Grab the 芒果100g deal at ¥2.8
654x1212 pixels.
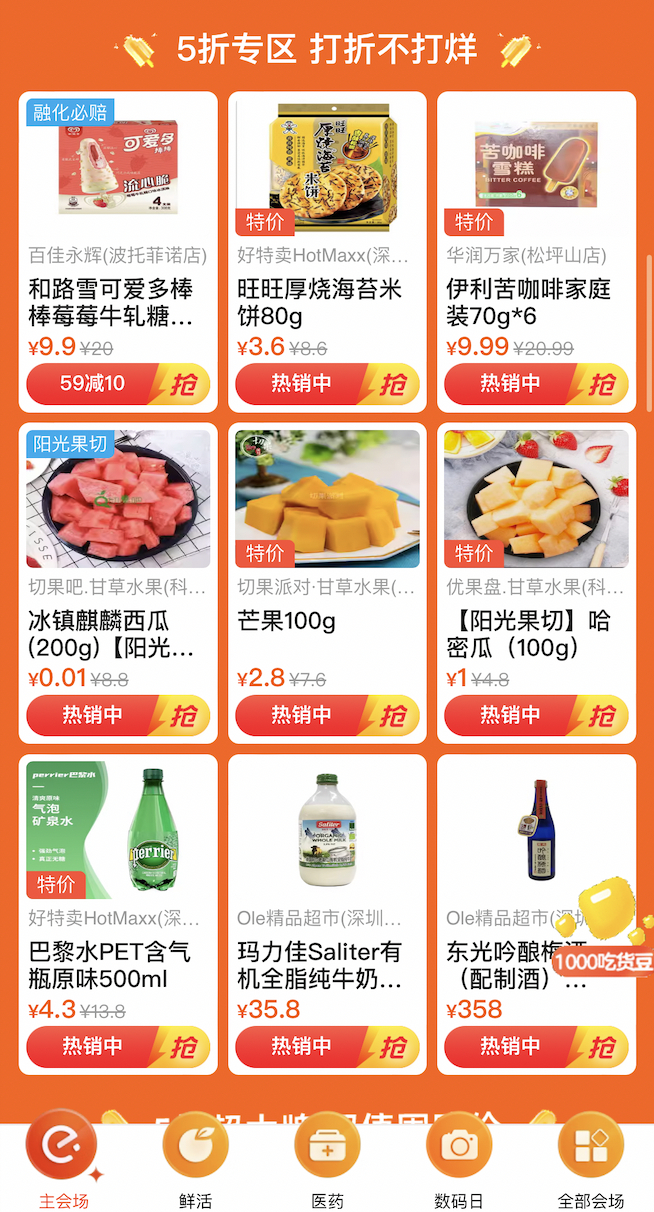pos(327,715)
